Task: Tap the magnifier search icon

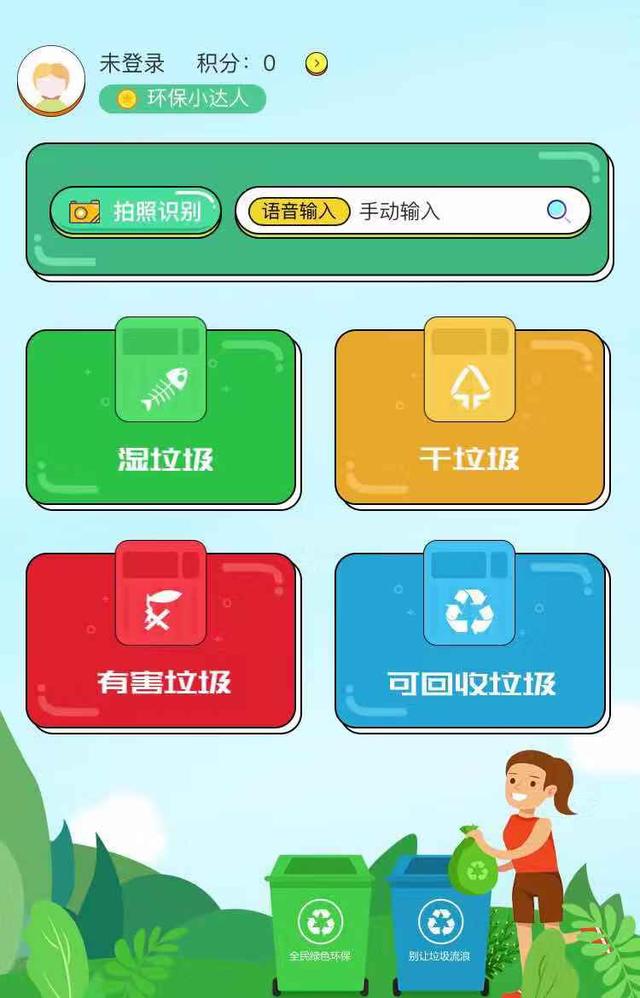Action: [558, 211]
